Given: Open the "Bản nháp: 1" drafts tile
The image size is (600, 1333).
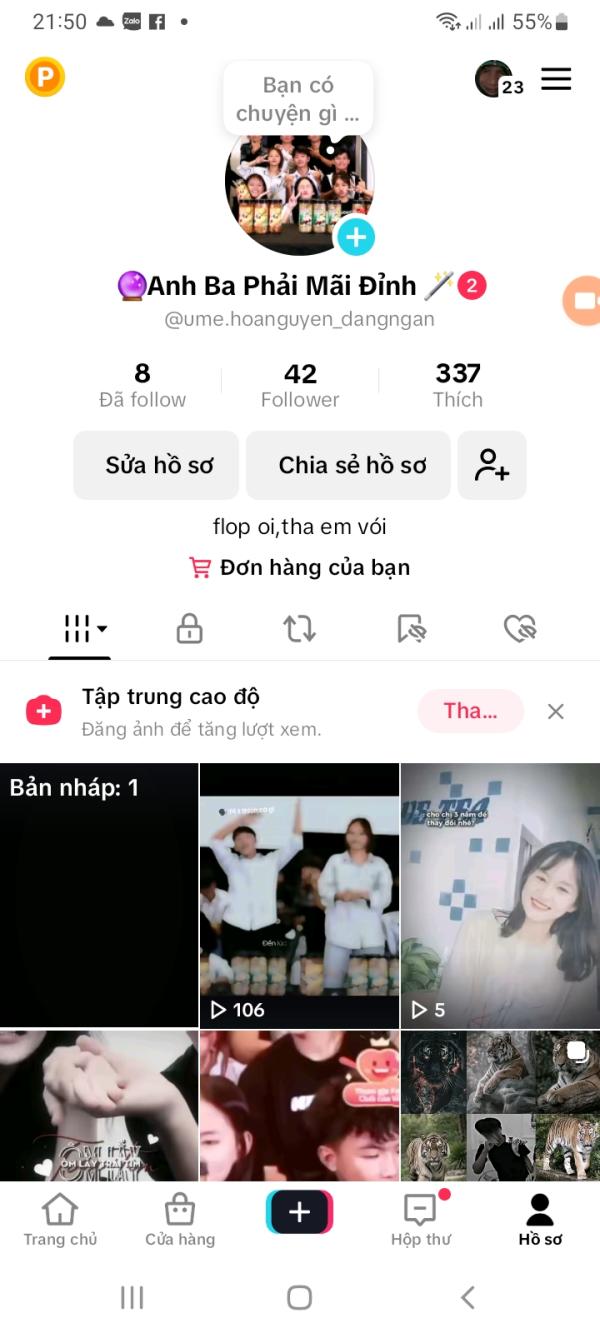Looking at the screenshot, I should point(99,895).
